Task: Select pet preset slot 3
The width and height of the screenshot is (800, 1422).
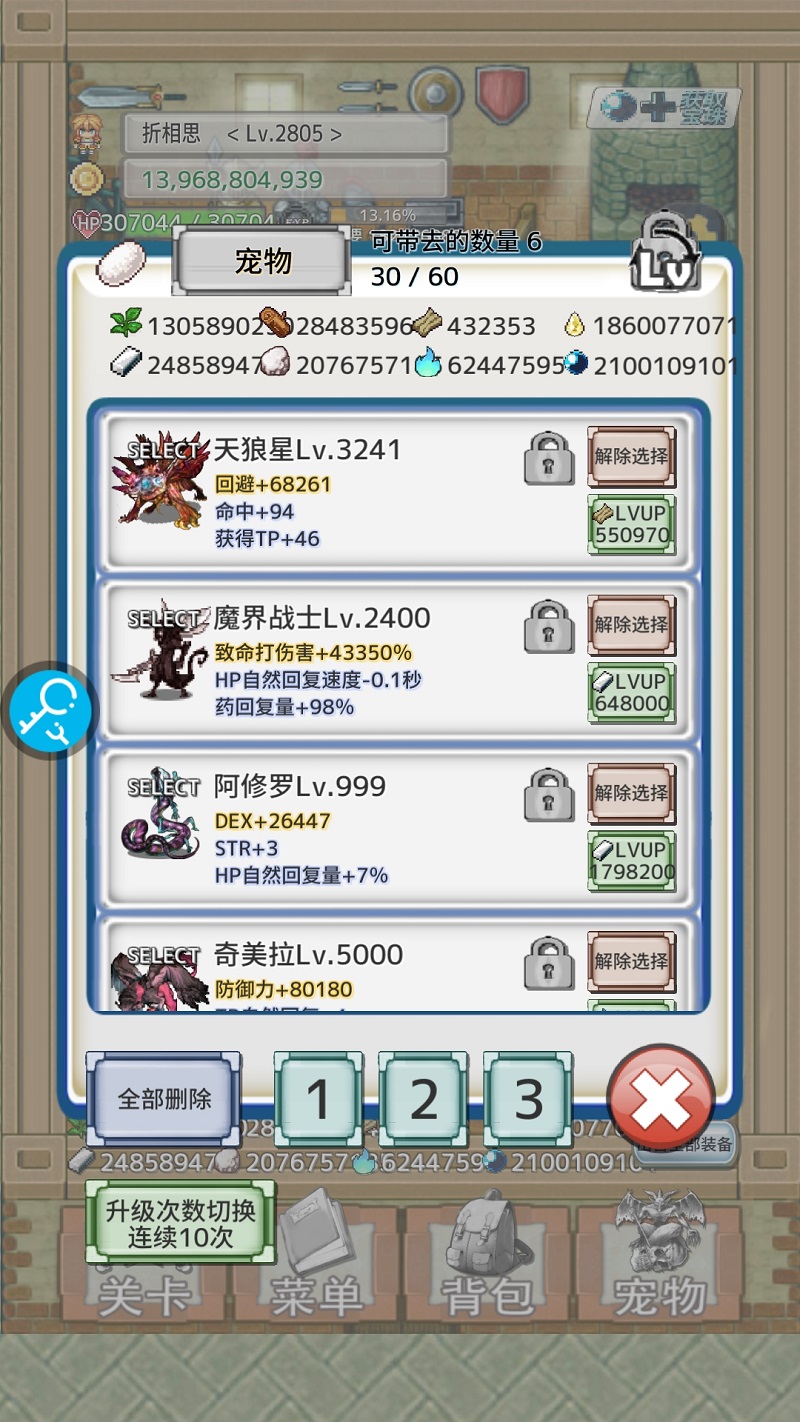Action: 528,1099
